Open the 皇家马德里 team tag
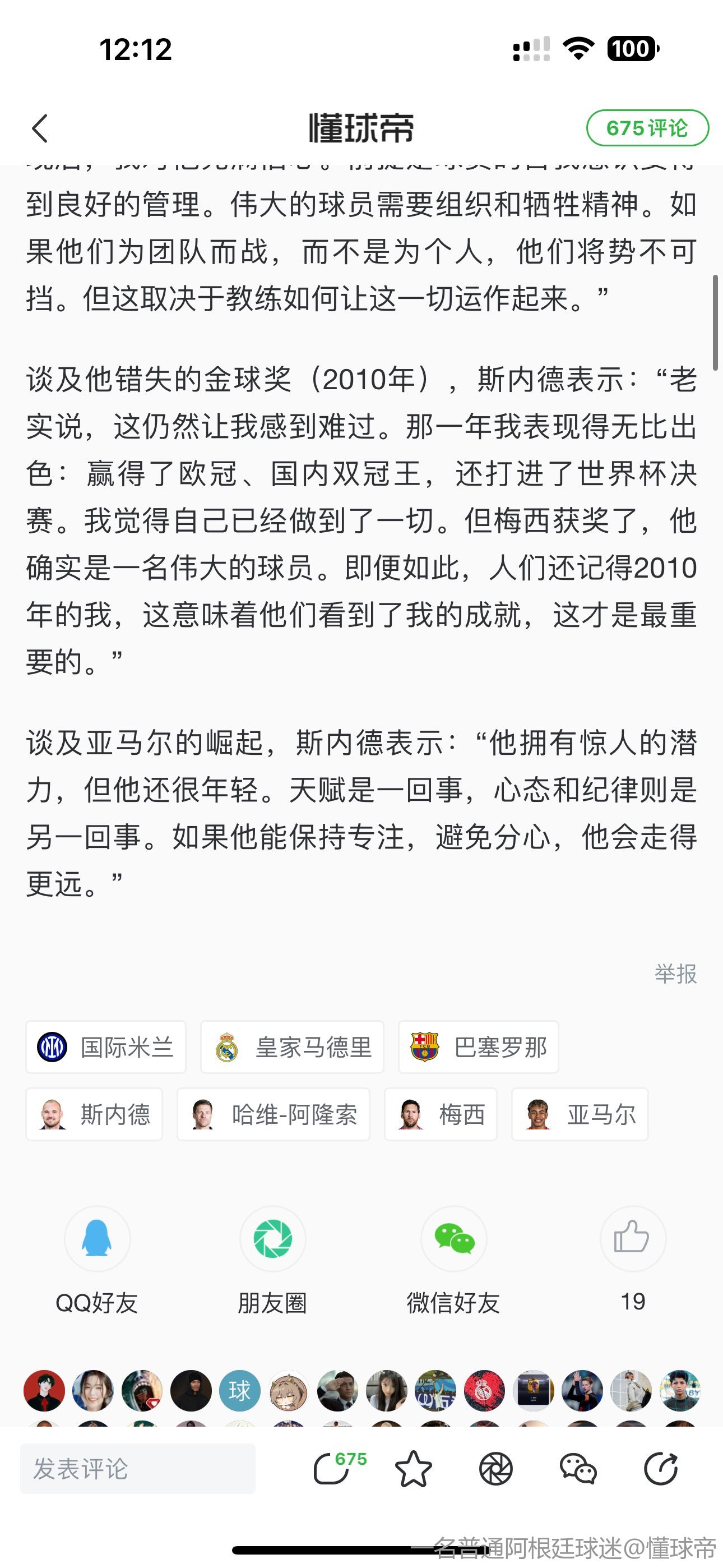The width and height of the screenshot is (723, 1568). click(x=292, y=1047)
